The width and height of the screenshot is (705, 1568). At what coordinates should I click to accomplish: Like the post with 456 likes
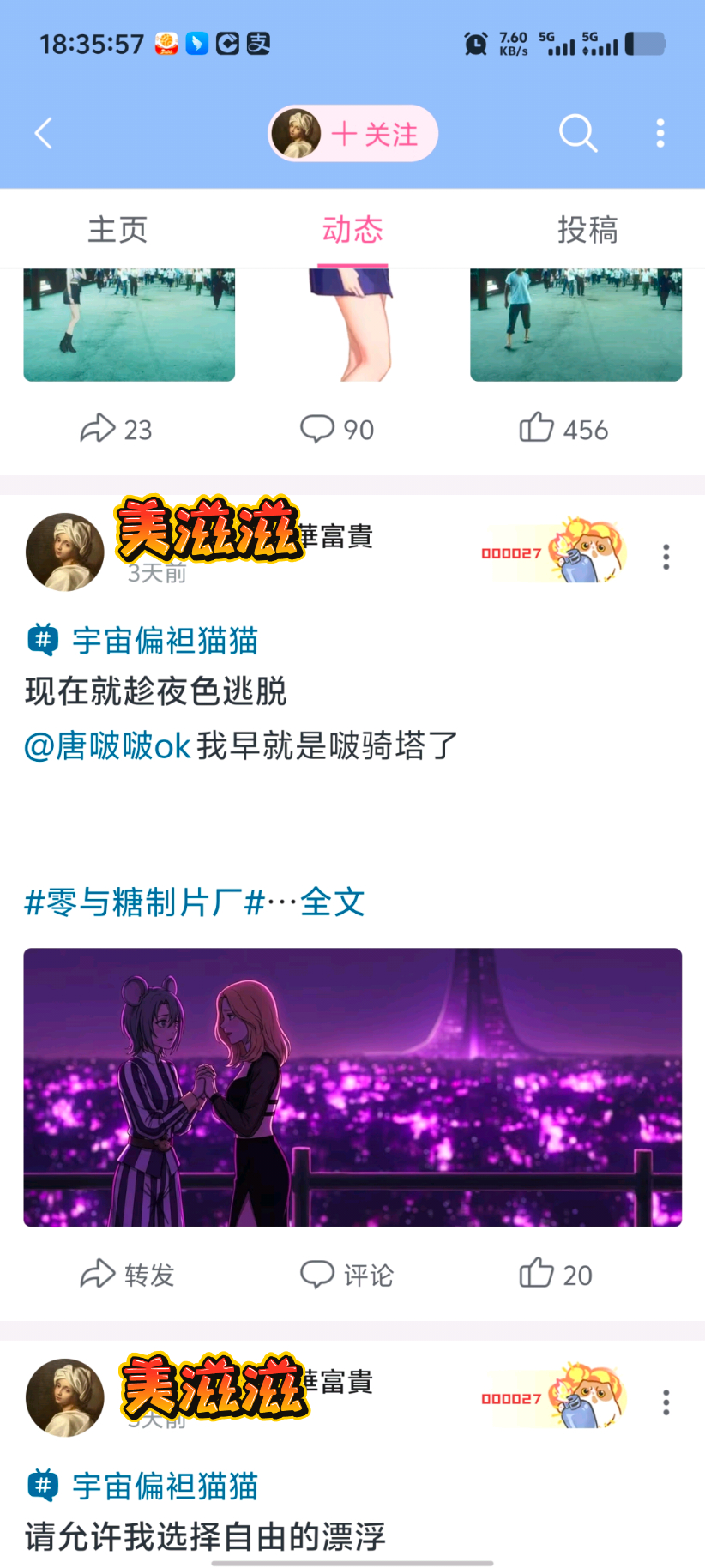(x=563, y=429)
